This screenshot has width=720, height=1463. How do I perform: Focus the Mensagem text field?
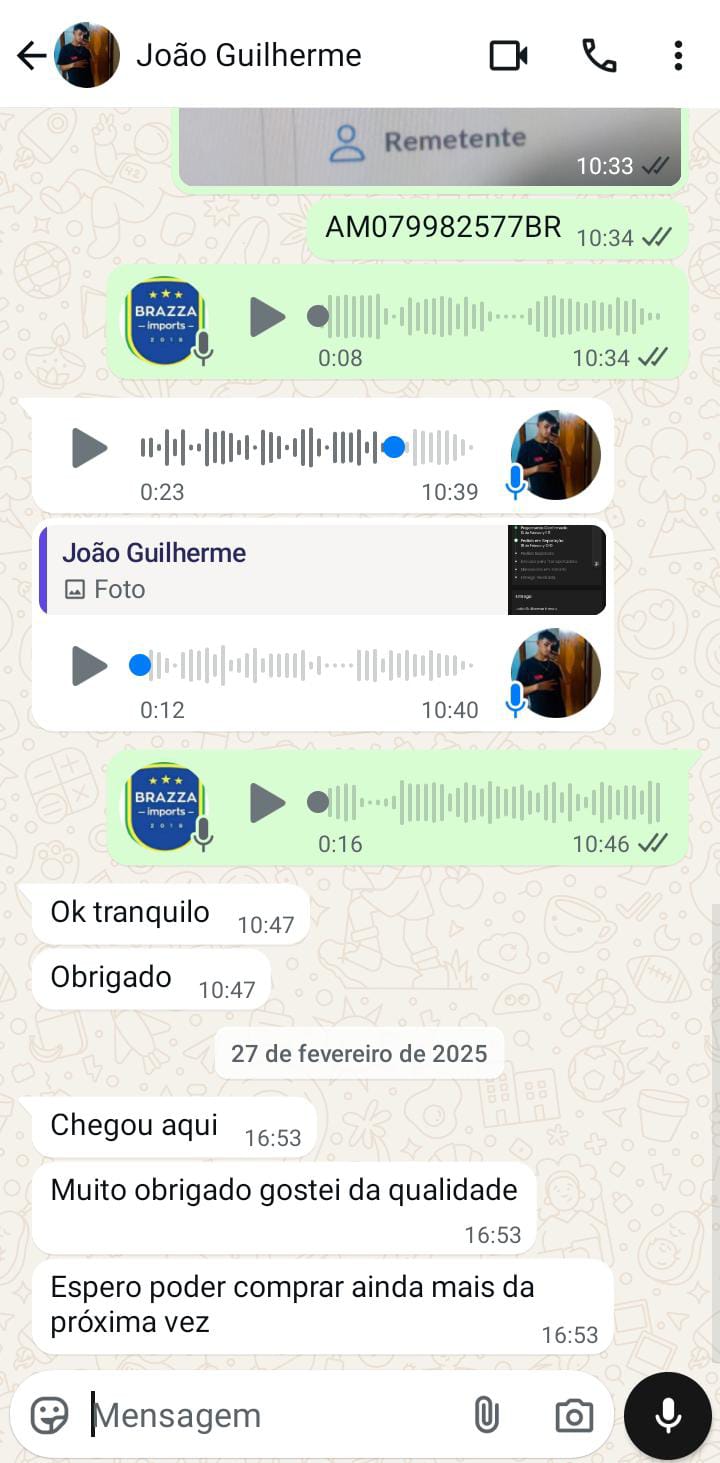pos(270,1415)
